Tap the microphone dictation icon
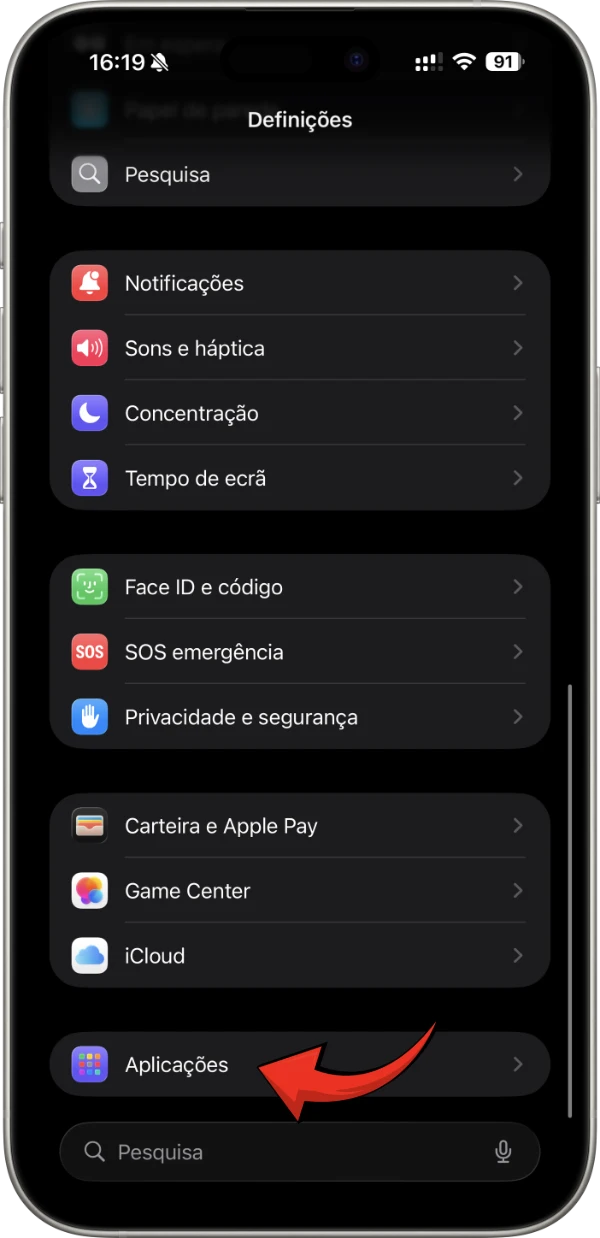The width and height of the screenshot is (600, 1238). [x=504, y=1152]
